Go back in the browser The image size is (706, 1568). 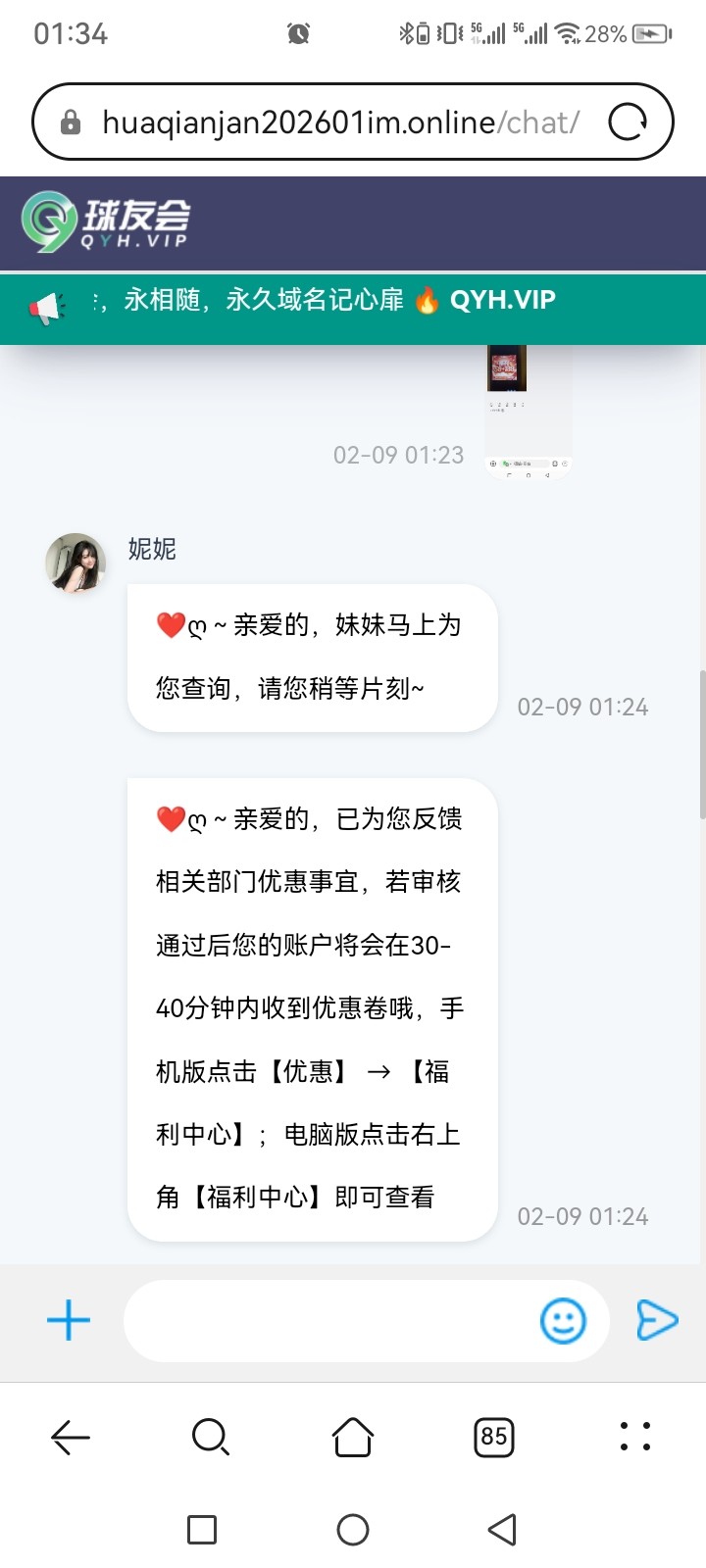(x=71, y=1437)
